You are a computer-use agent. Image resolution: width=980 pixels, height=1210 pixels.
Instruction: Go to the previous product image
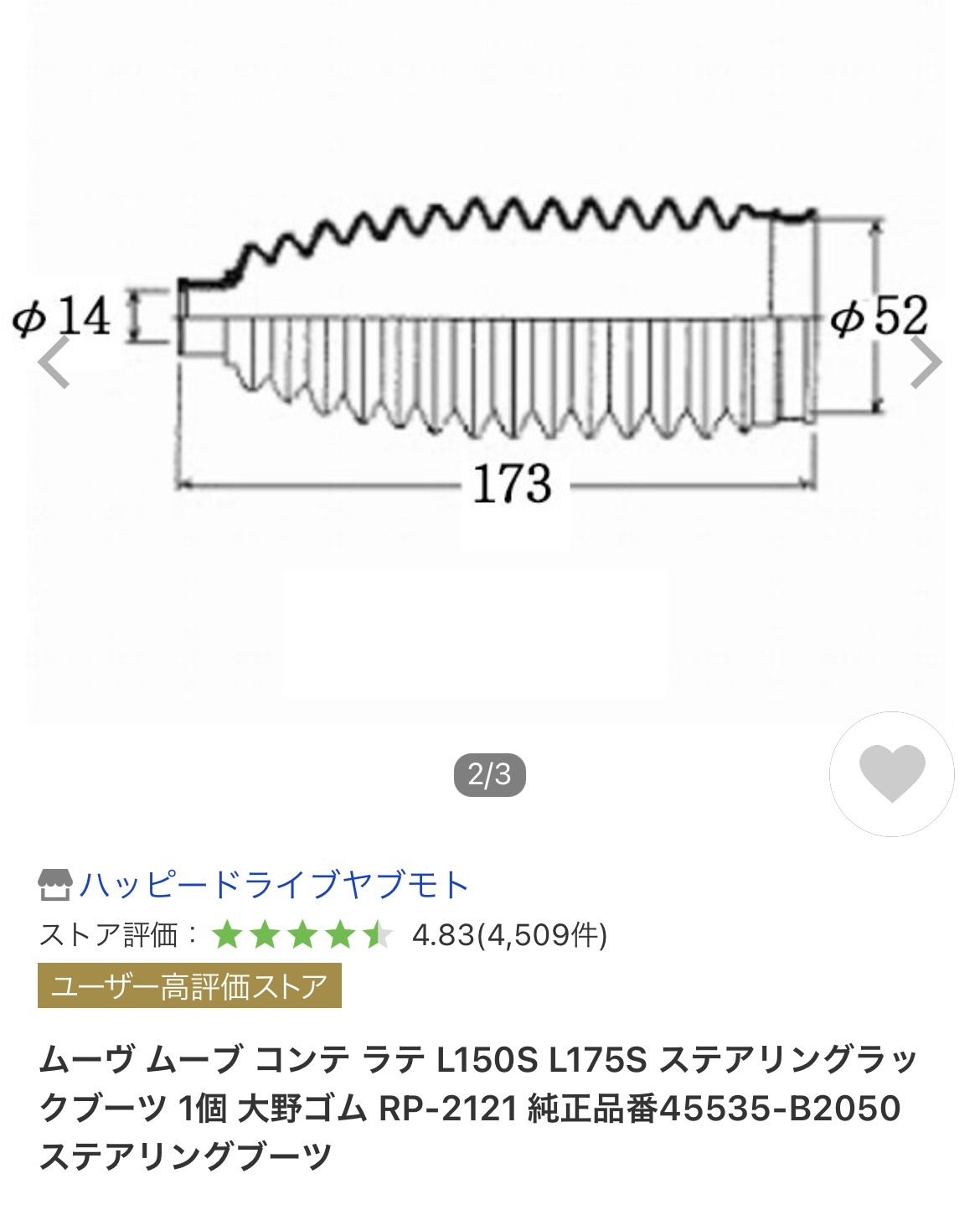click(55, 362)
